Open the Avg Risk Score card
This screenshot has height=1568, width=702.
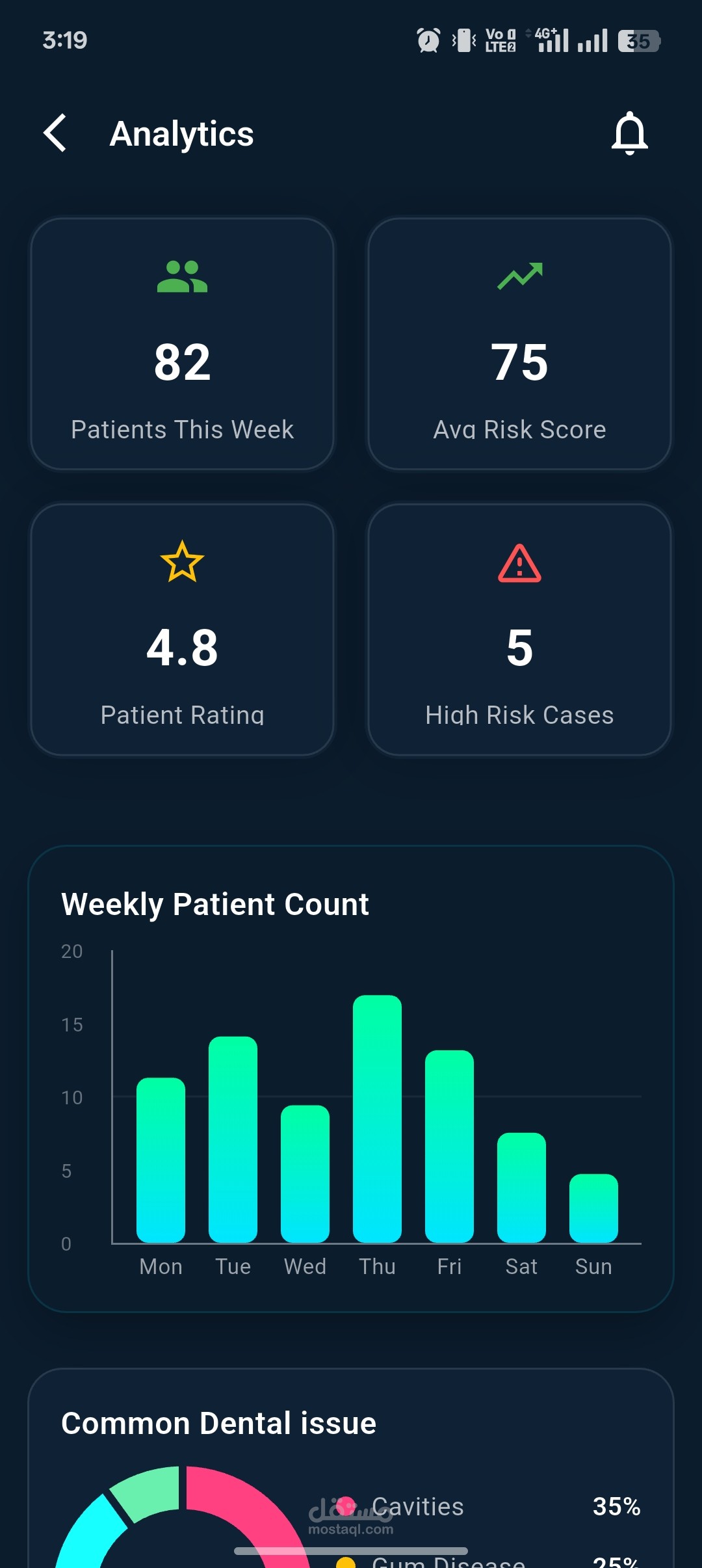519,345
